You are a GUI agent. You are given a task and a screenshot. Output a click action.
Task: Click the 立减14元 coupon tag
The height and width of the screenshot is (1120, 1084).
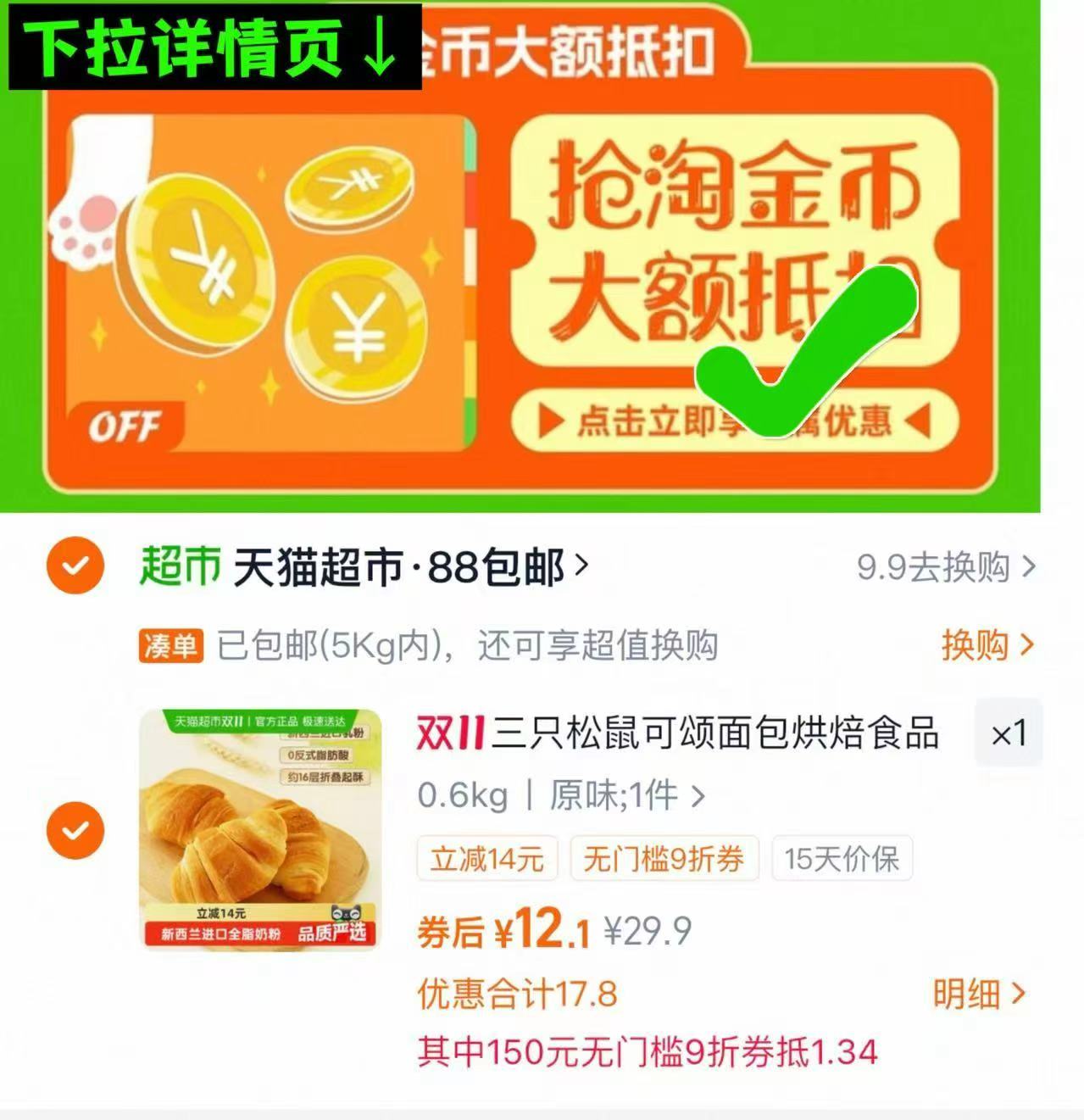pyautogui.click(x=487, y=860)
